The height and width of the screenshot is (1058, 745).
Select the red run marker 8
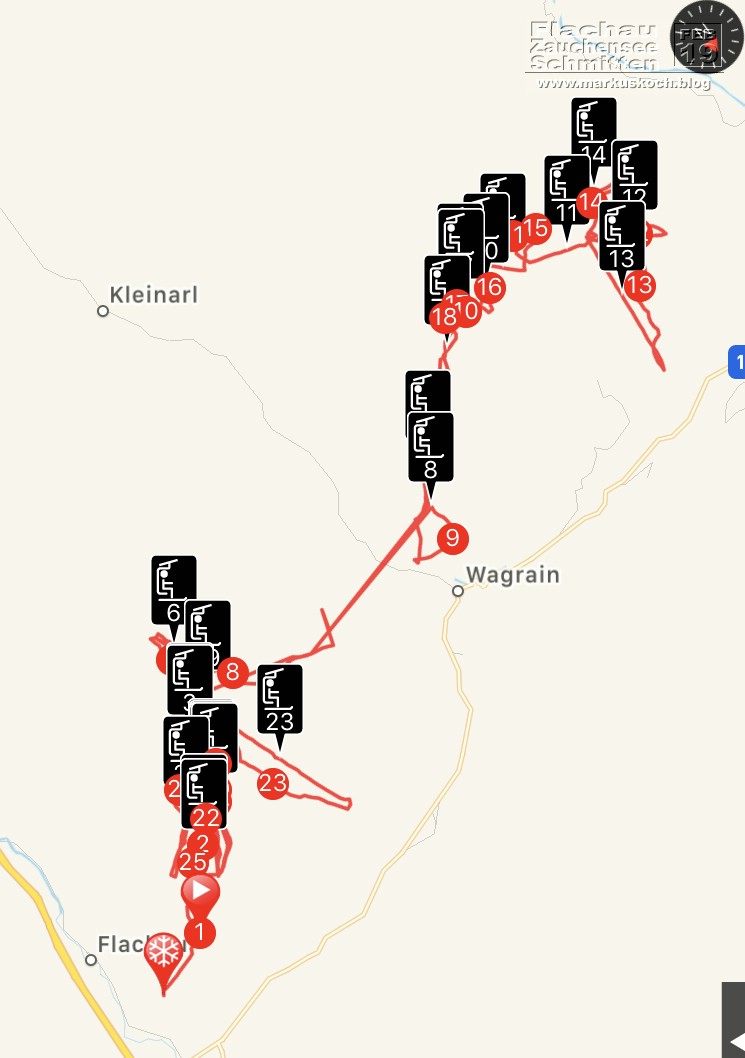click(x=233, y=671)
